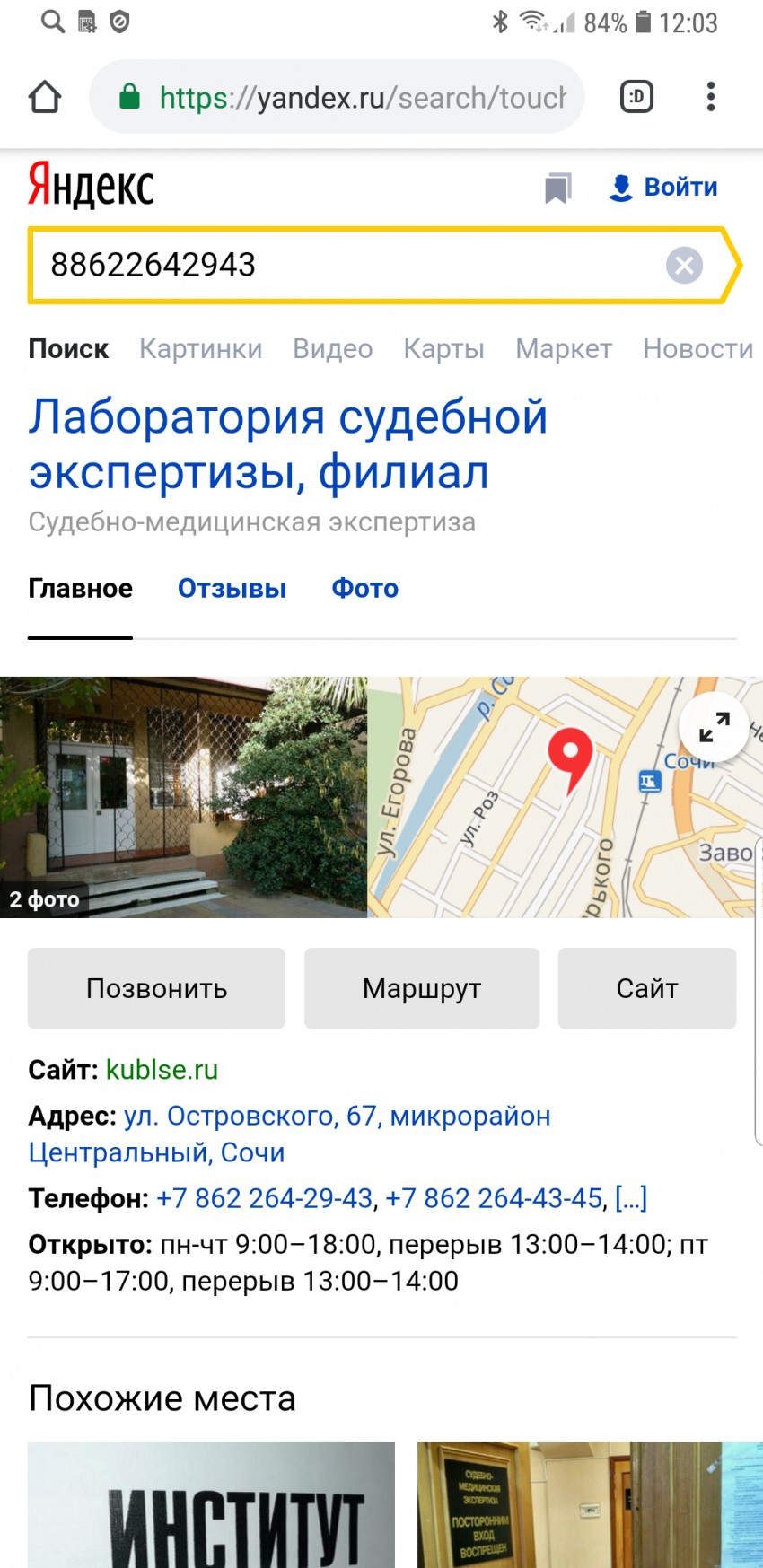
Task: Open the Фото tab
Action: (x=364, y=588)
